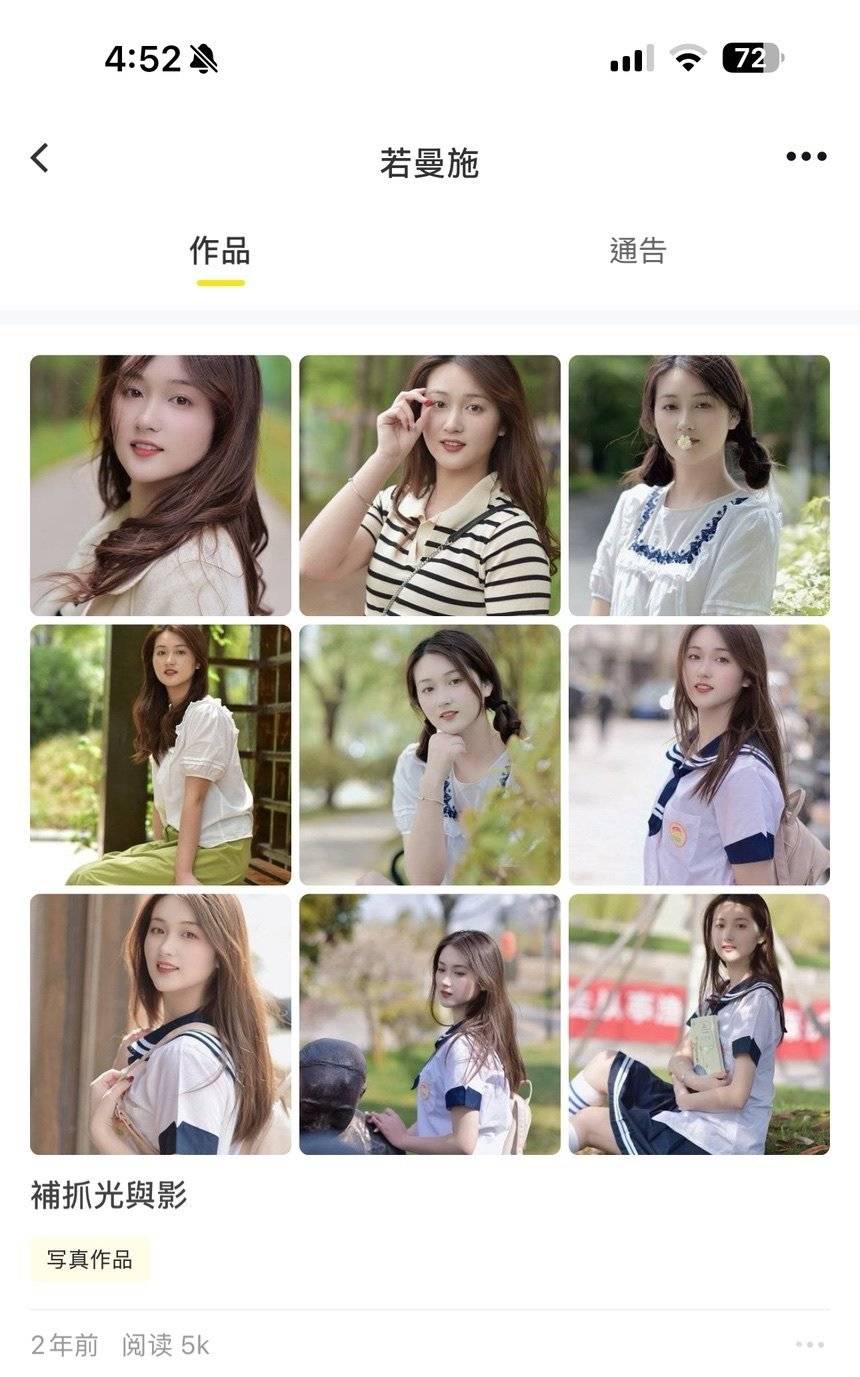860x1377 pixels.
Task: Switch to the 通告 tab
Action: tap(637, 250)
